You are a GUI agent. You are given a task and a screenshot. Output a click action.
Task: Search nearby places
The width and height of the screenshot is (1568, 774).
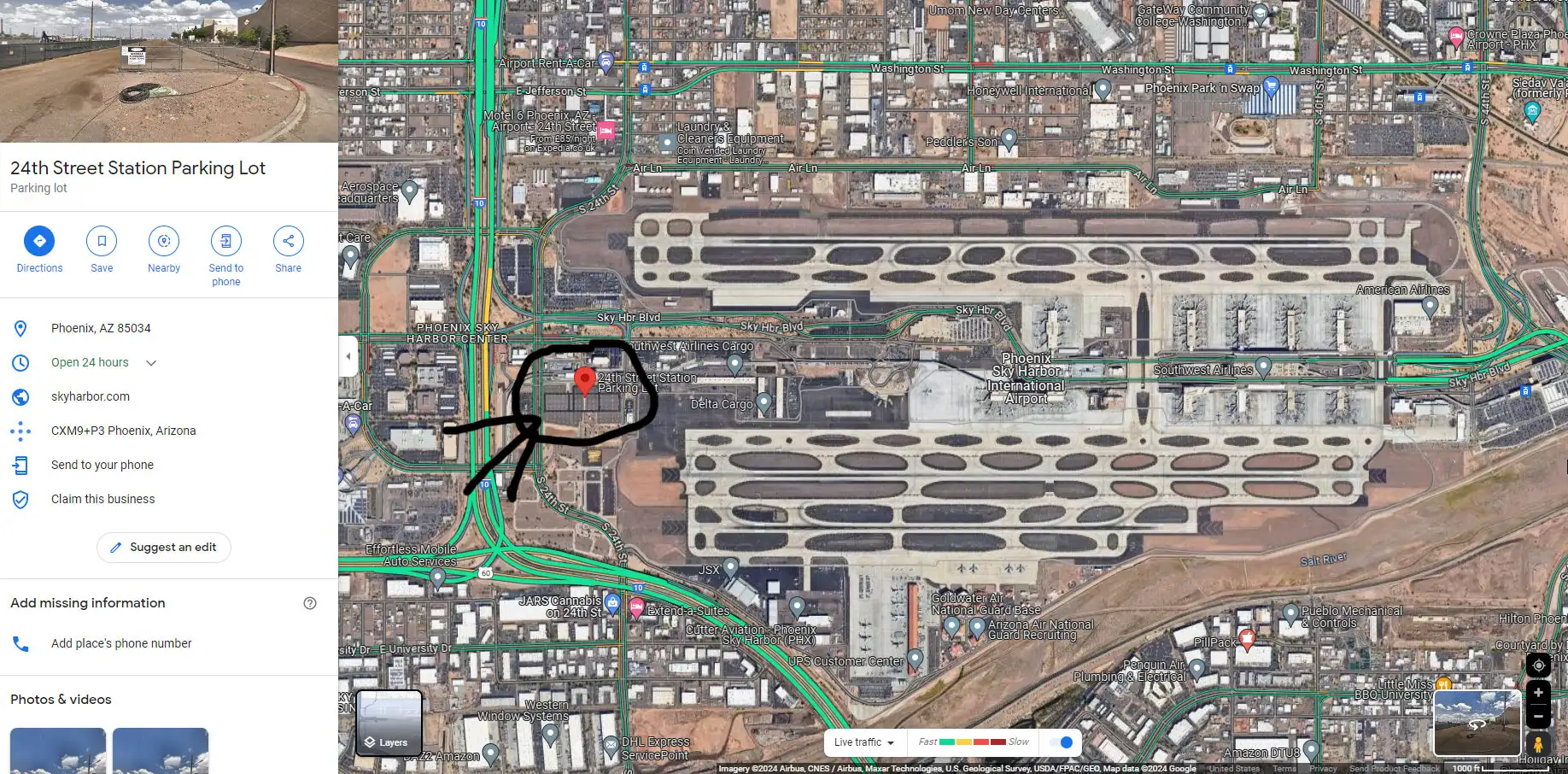click(164, 242)
